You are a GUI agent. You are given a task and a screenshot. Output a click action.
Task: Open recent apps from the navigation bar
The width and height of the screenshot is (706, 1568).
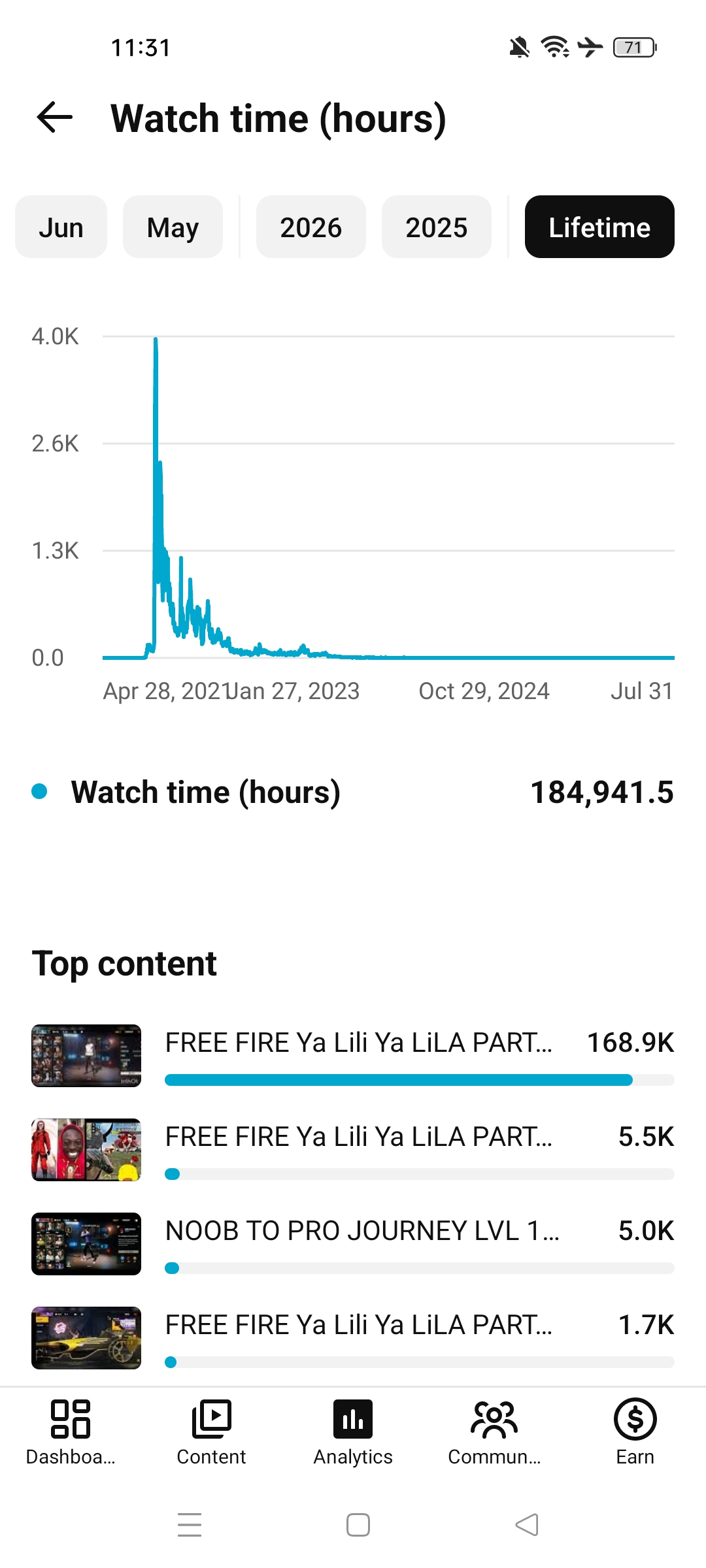(x=190, y=1525)
